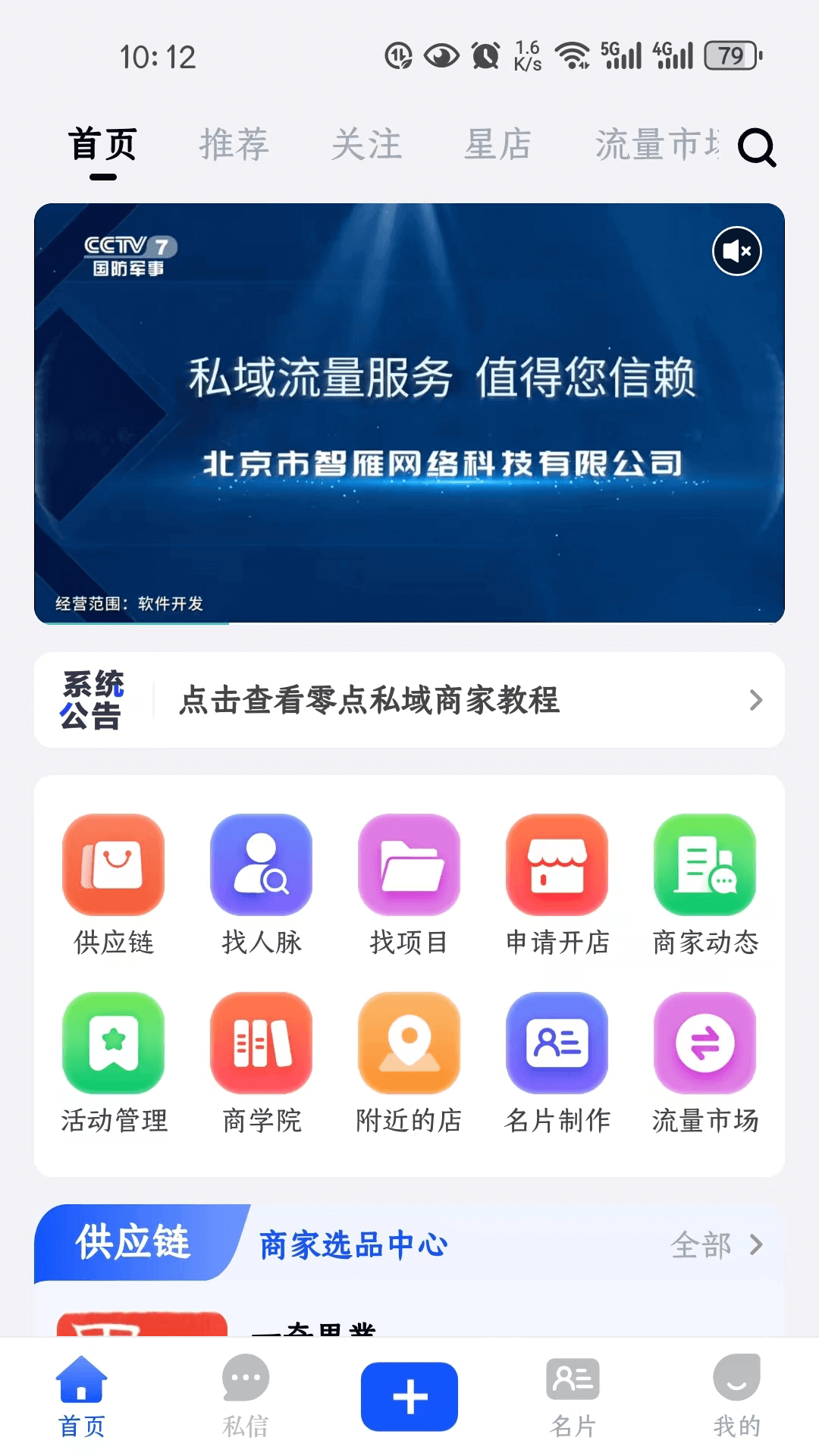Tap the 名片制作 card maker icon
The image size is (819, 1456).
coord(557,1043)
